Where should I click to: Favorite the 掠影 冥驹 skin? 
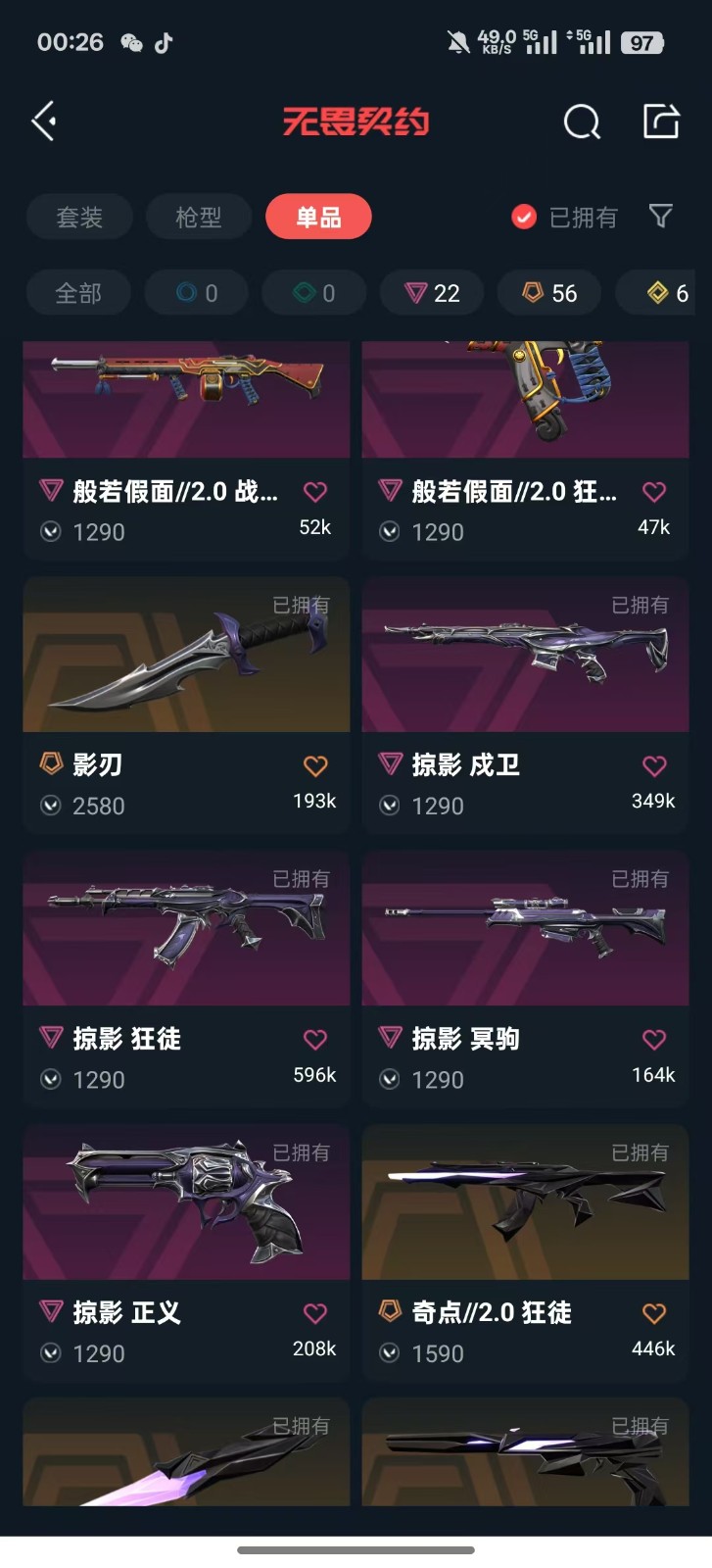654,1039
